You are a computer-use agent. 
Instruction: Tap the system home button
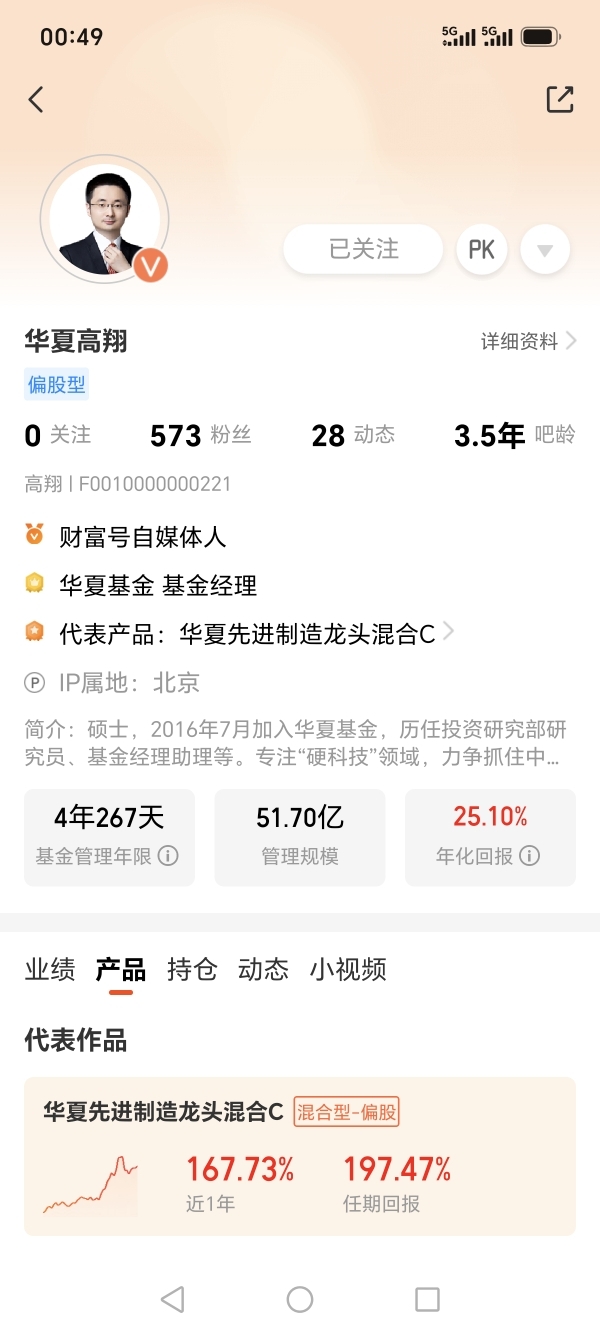tap(300, 1299)
